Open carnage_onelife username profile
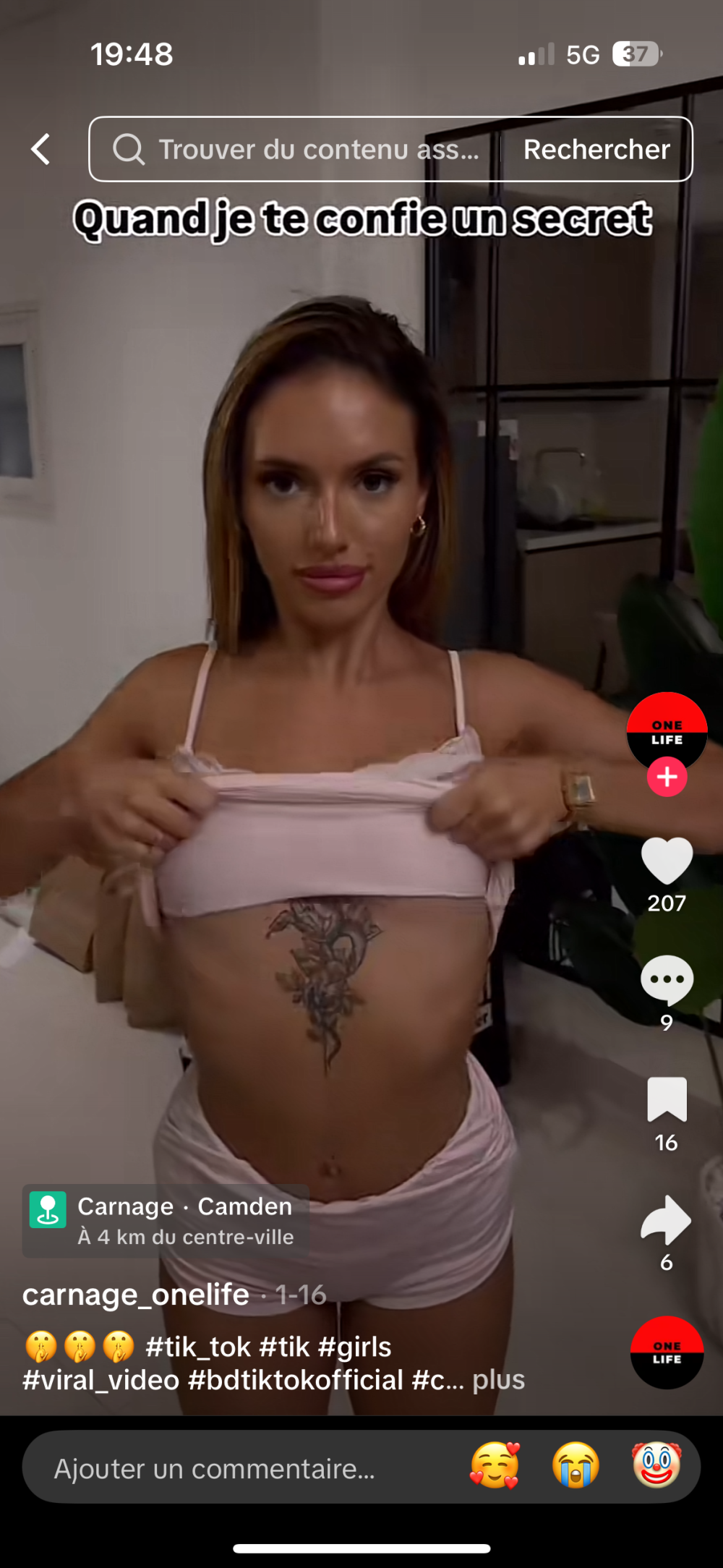The height and width of the screenshot is (1568, 723). point(136,1295)
